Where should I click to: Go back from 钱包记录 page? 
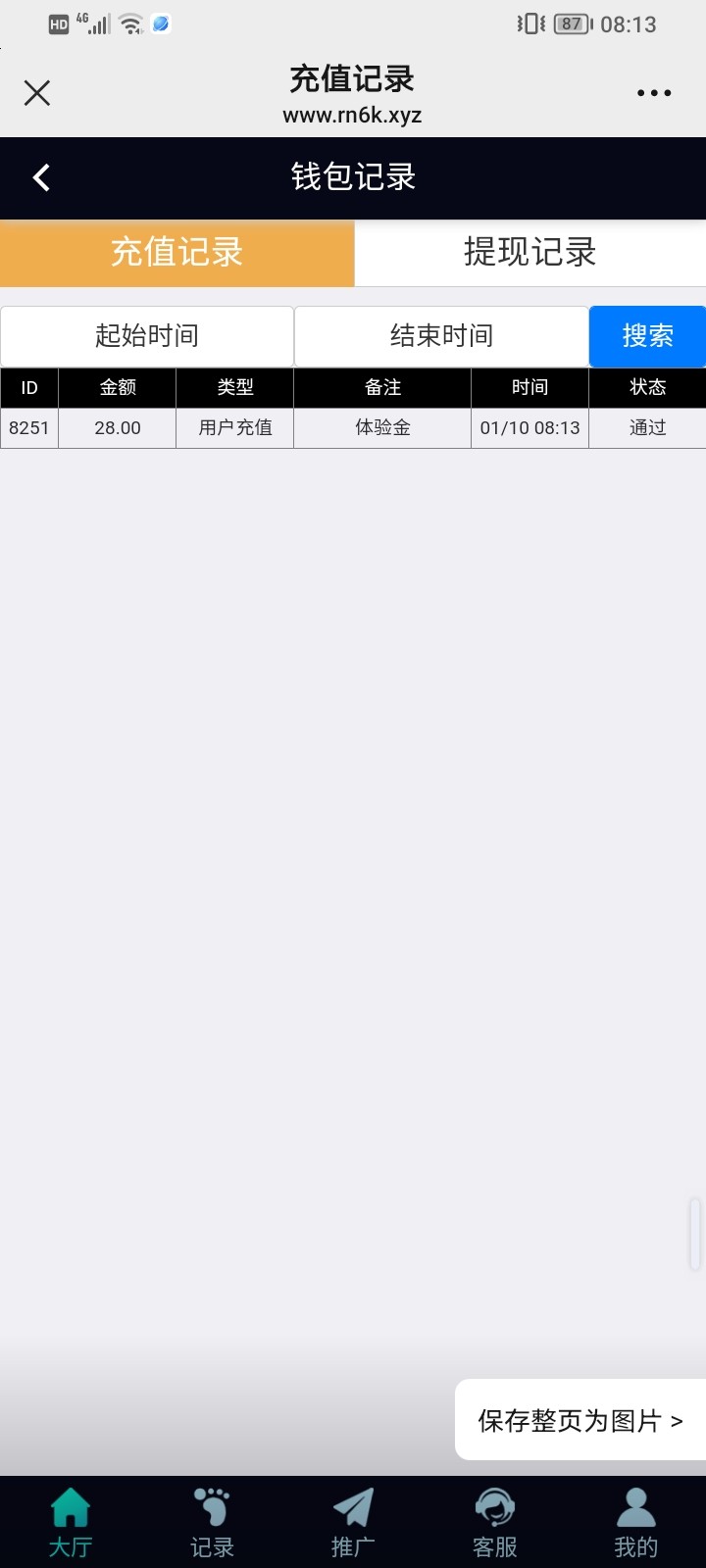pyautogui.click(x=41, y=177)
